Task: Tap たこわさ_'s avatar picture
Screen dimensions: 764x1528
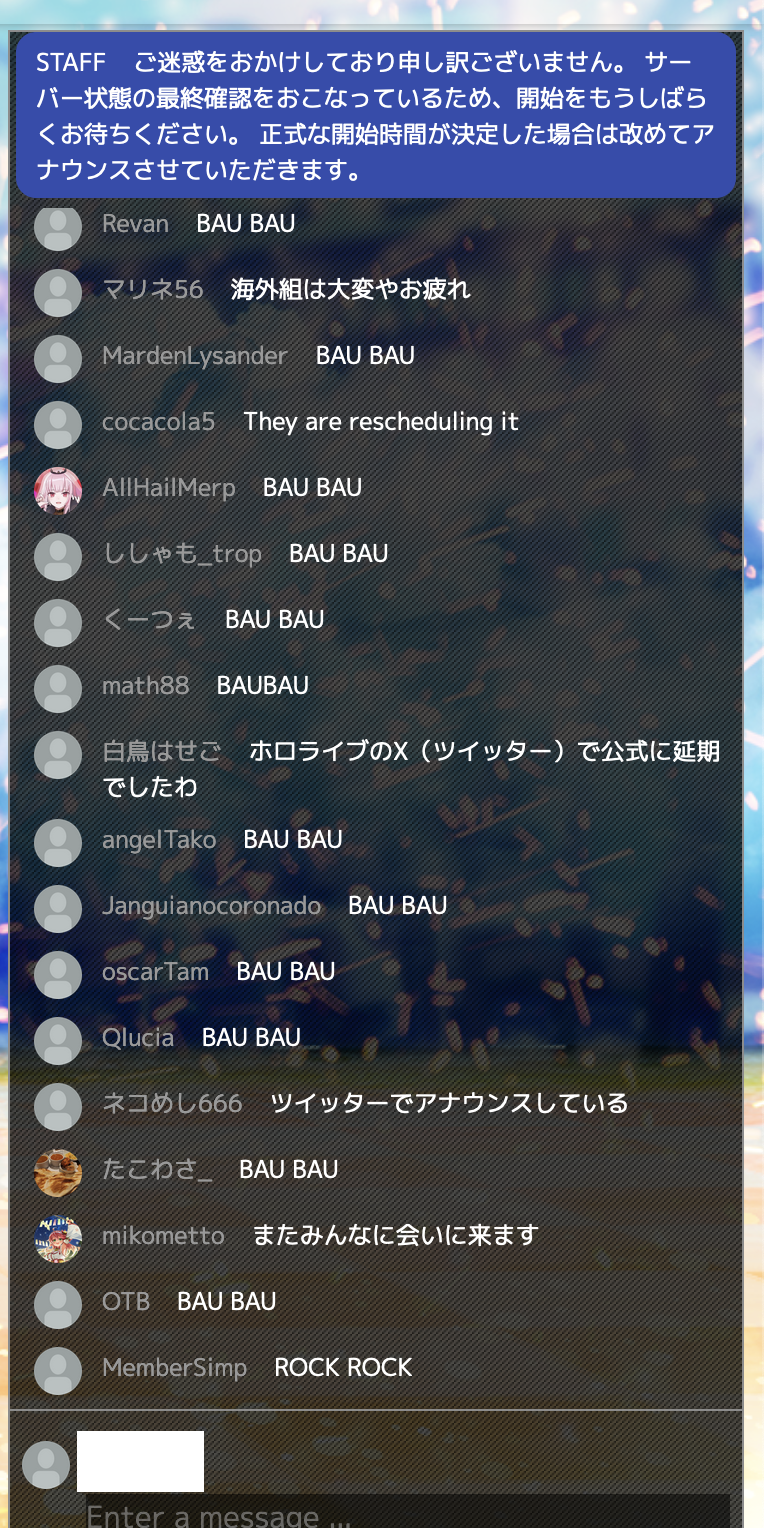Action: (58, 1171)
